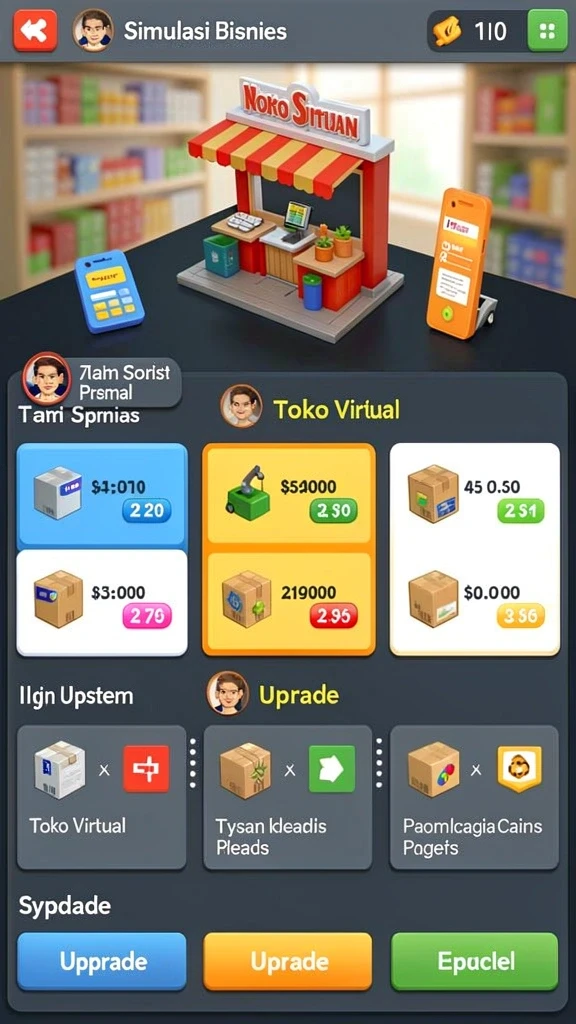Open the green grid menu icon
This screenshot has height=1024, width=576.
[x=547, y=31]
